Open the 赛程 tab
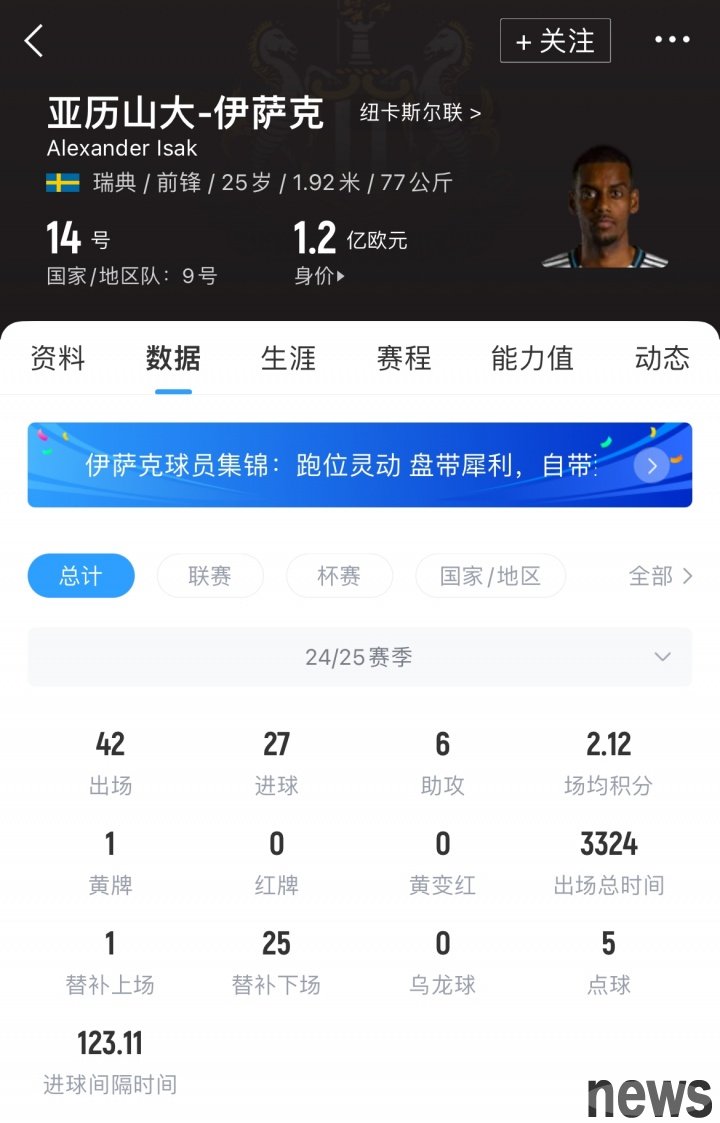This screenshot has height=1123, width=720. click(x=404, y=358)
